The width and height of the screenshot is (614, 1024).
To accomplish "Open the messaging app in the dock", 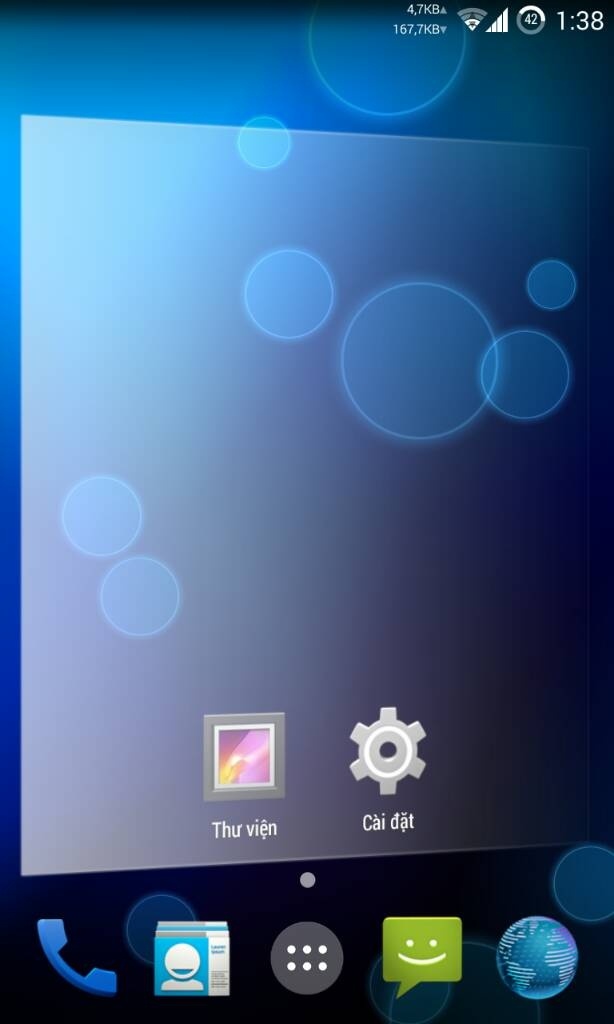I will click(x=422, y=956).
